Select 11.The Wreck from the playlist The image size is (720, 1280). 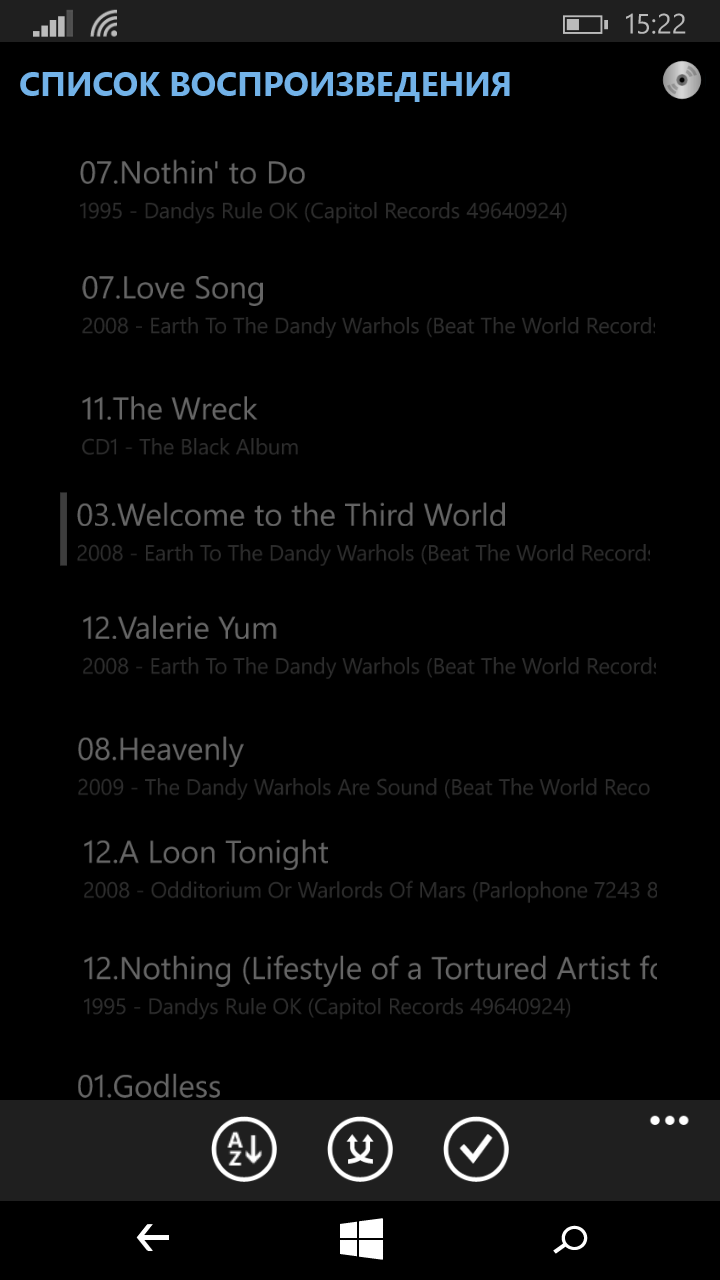click(367, 426)
